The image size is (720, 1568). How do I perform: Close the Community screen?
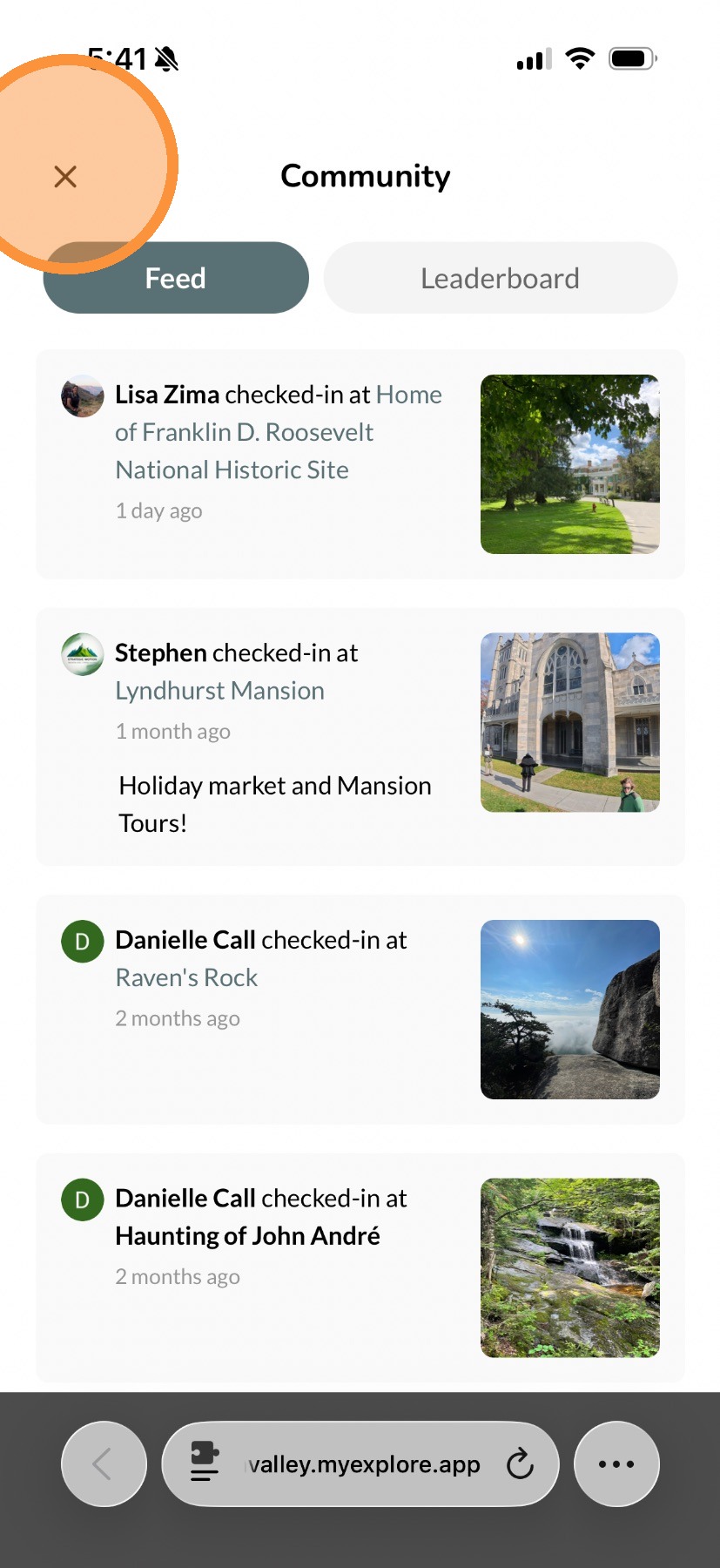pyautogui.click(x=65, y=177)
